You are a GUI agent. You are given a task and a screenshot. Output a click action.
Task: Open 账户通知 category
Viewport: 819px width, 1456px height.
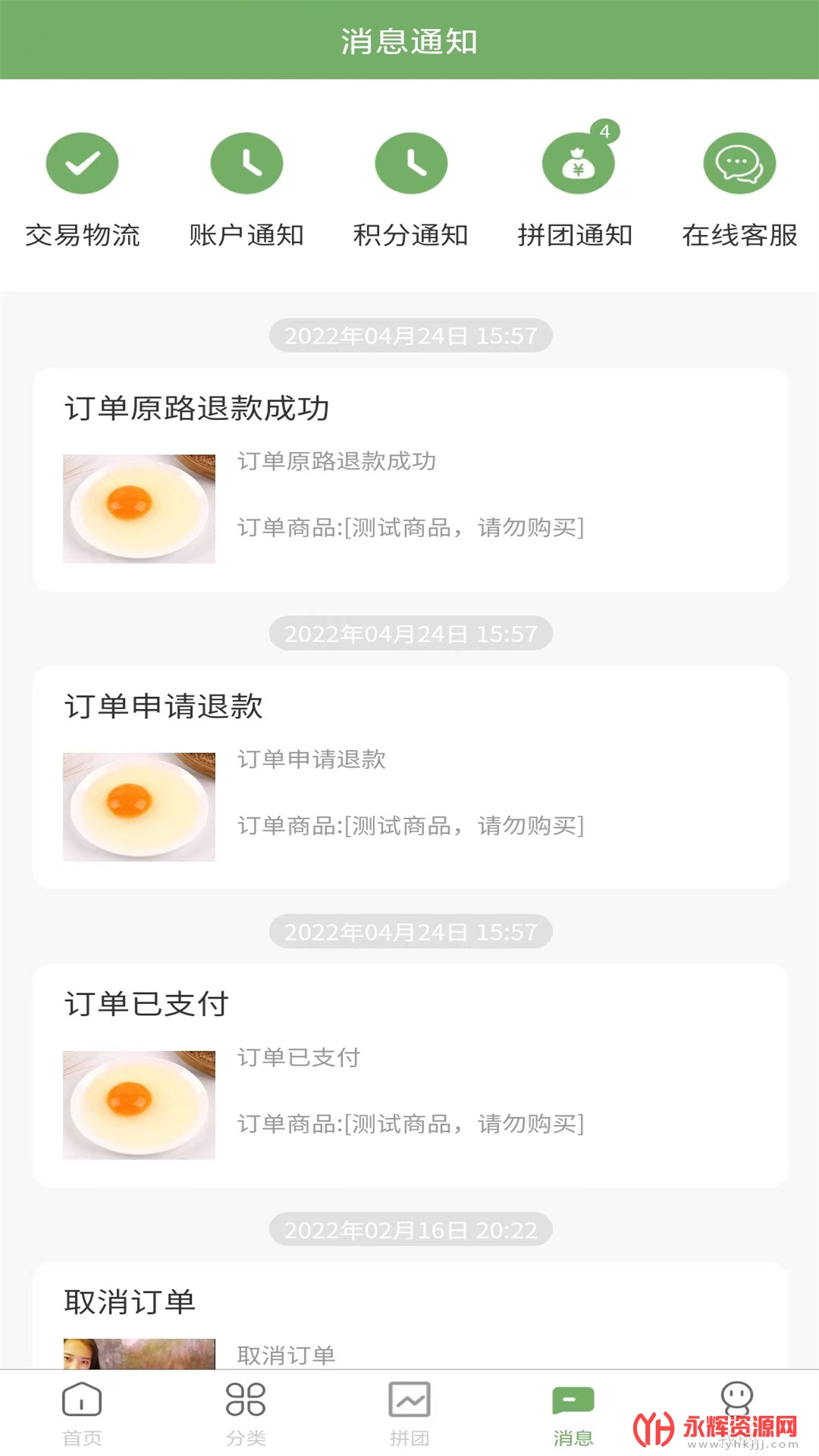(246, 190)
